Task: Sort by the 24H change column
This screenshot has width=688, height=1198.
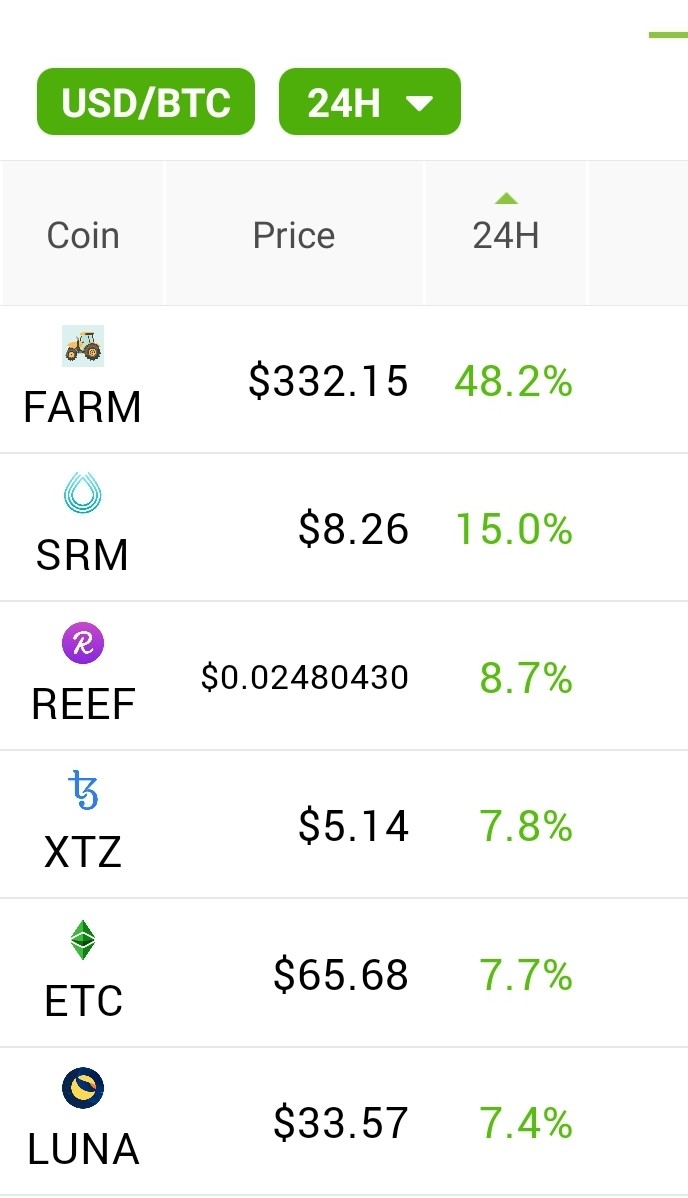Action: point(505,235)
